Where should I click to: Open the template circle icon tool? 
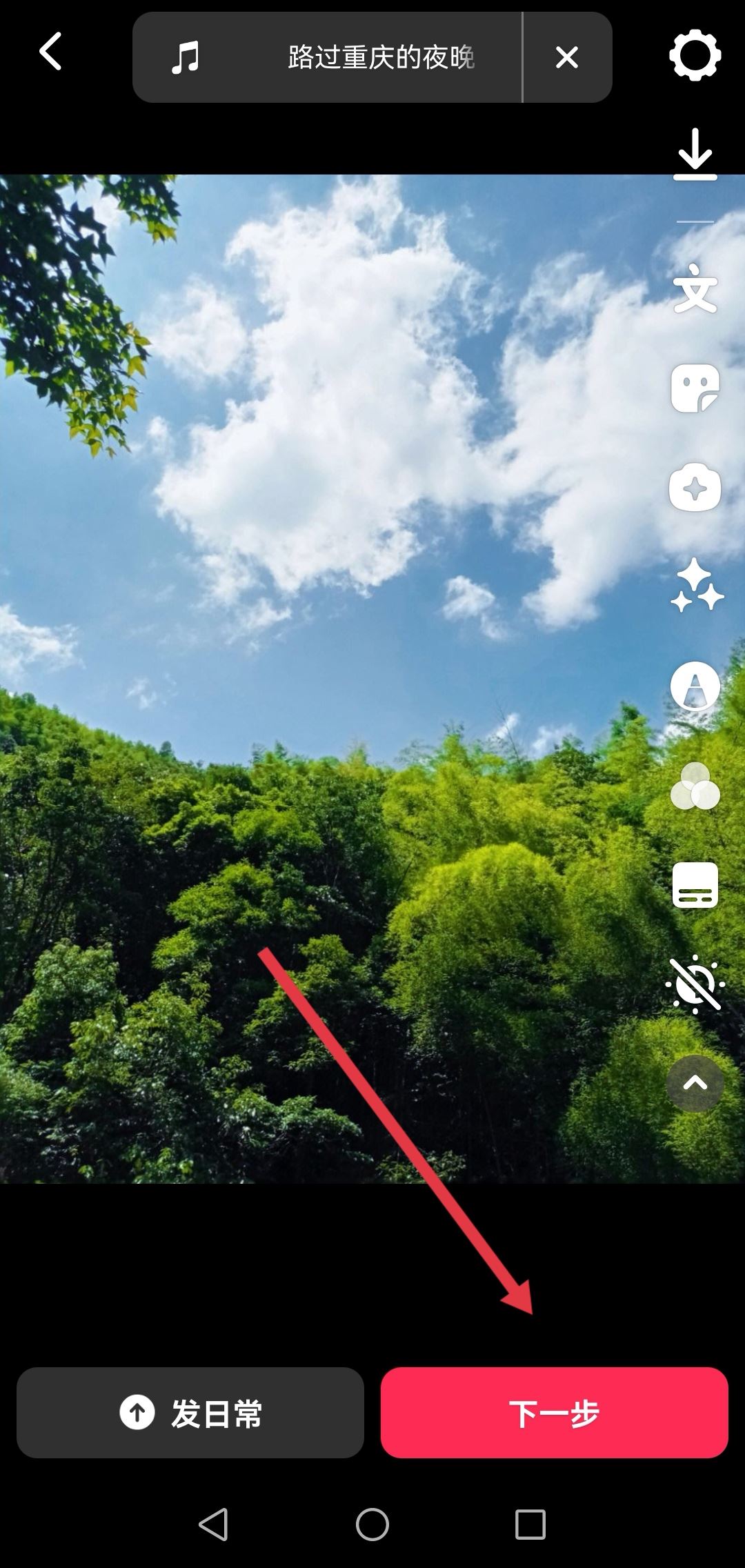pos(695,686)
